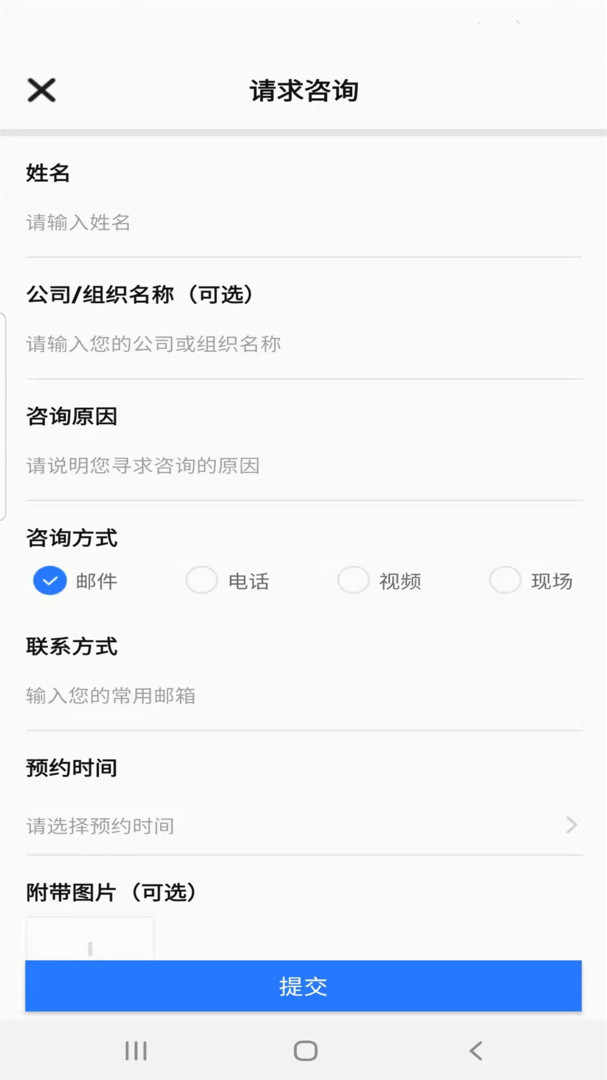Tap the 咨询原因 text field
Image resolution: width=607 pixels, height=1080 pixels.
coord(303,466)
